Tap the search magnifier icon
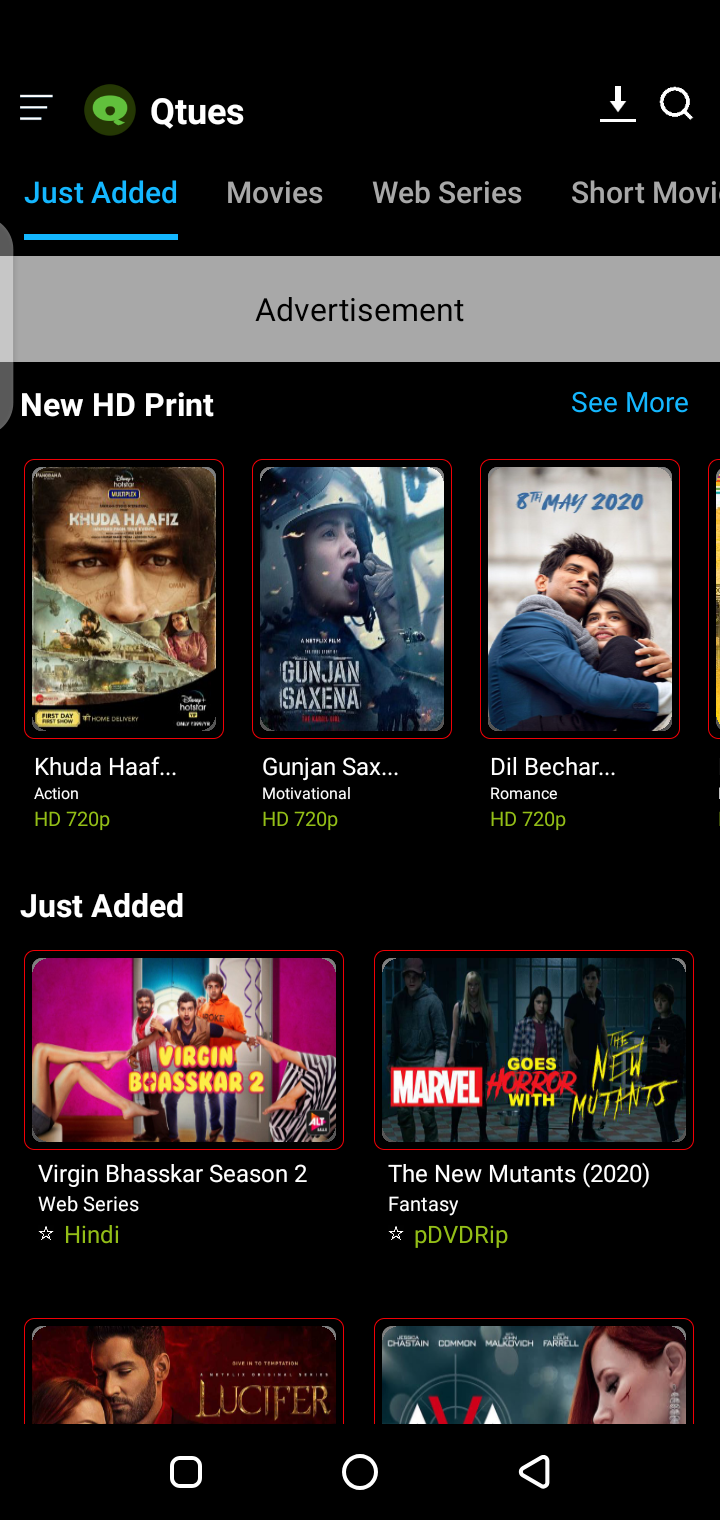The image size is (720, 1520). pyautogui.click(x=677, y=104)
